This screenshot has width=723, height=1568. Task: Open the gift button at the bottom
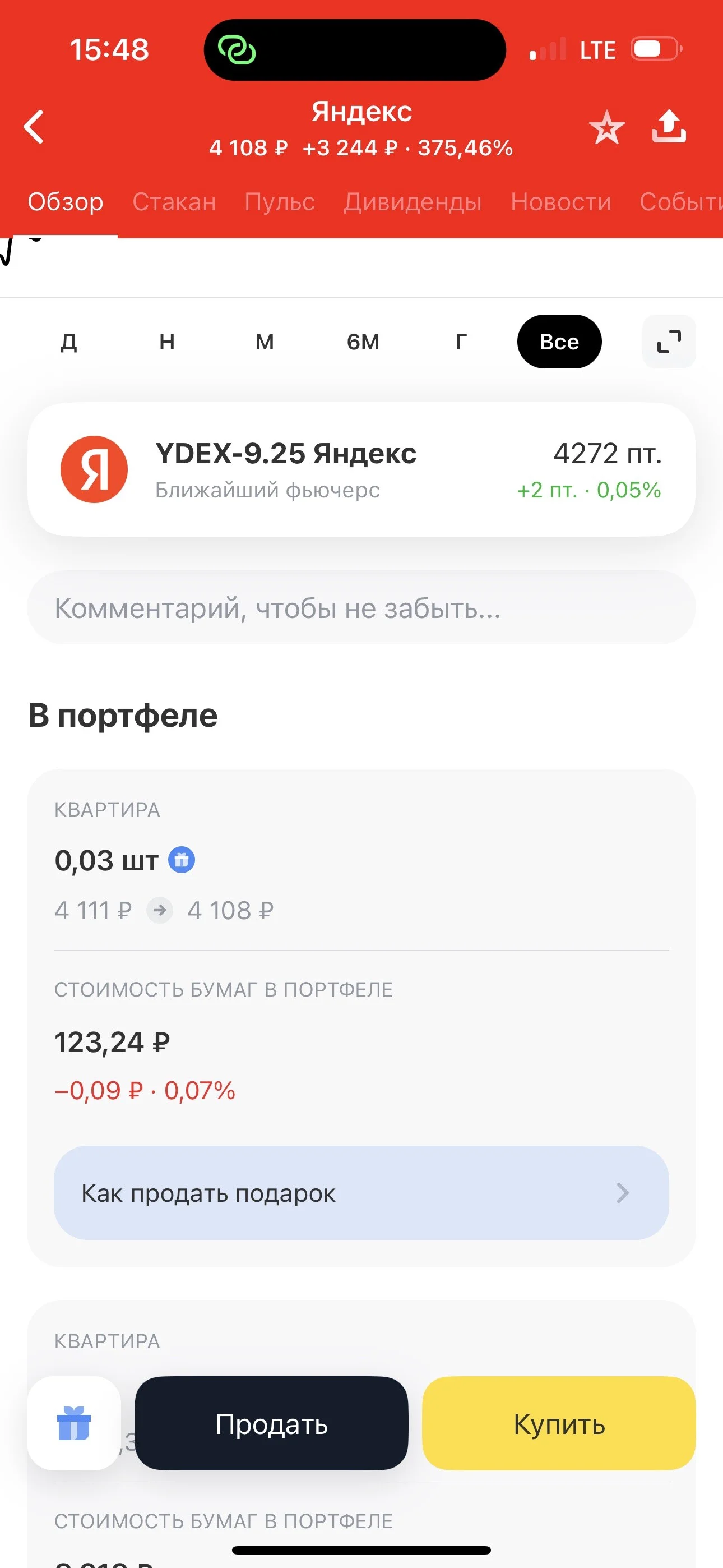(x=73, y=1424)
